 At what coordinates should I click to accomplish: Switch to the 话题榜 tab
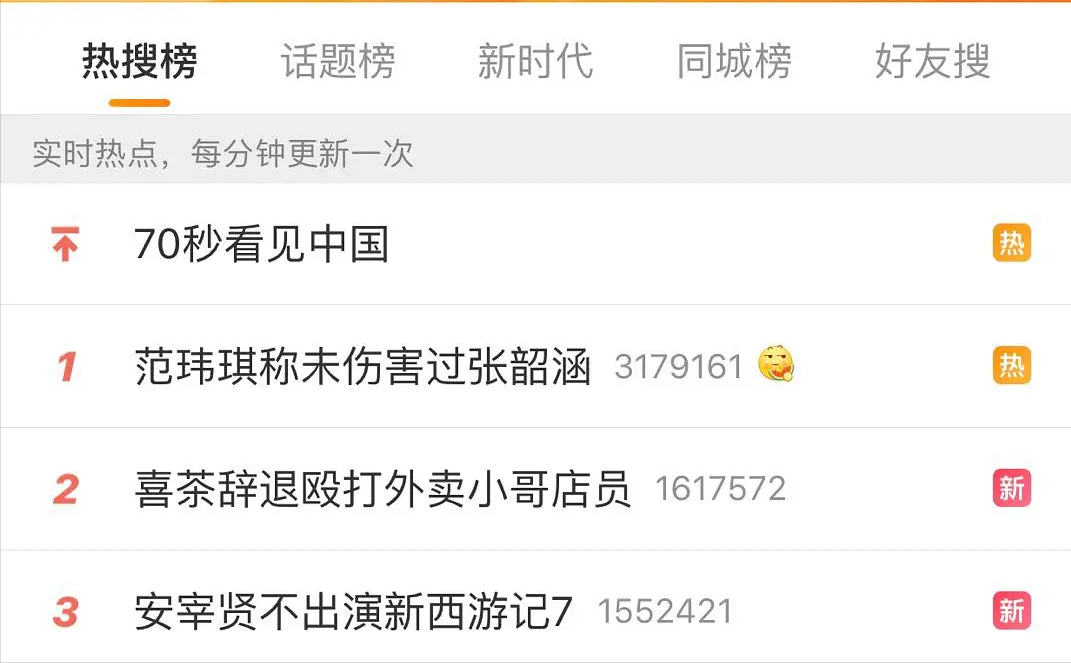(x=337, y=61)
